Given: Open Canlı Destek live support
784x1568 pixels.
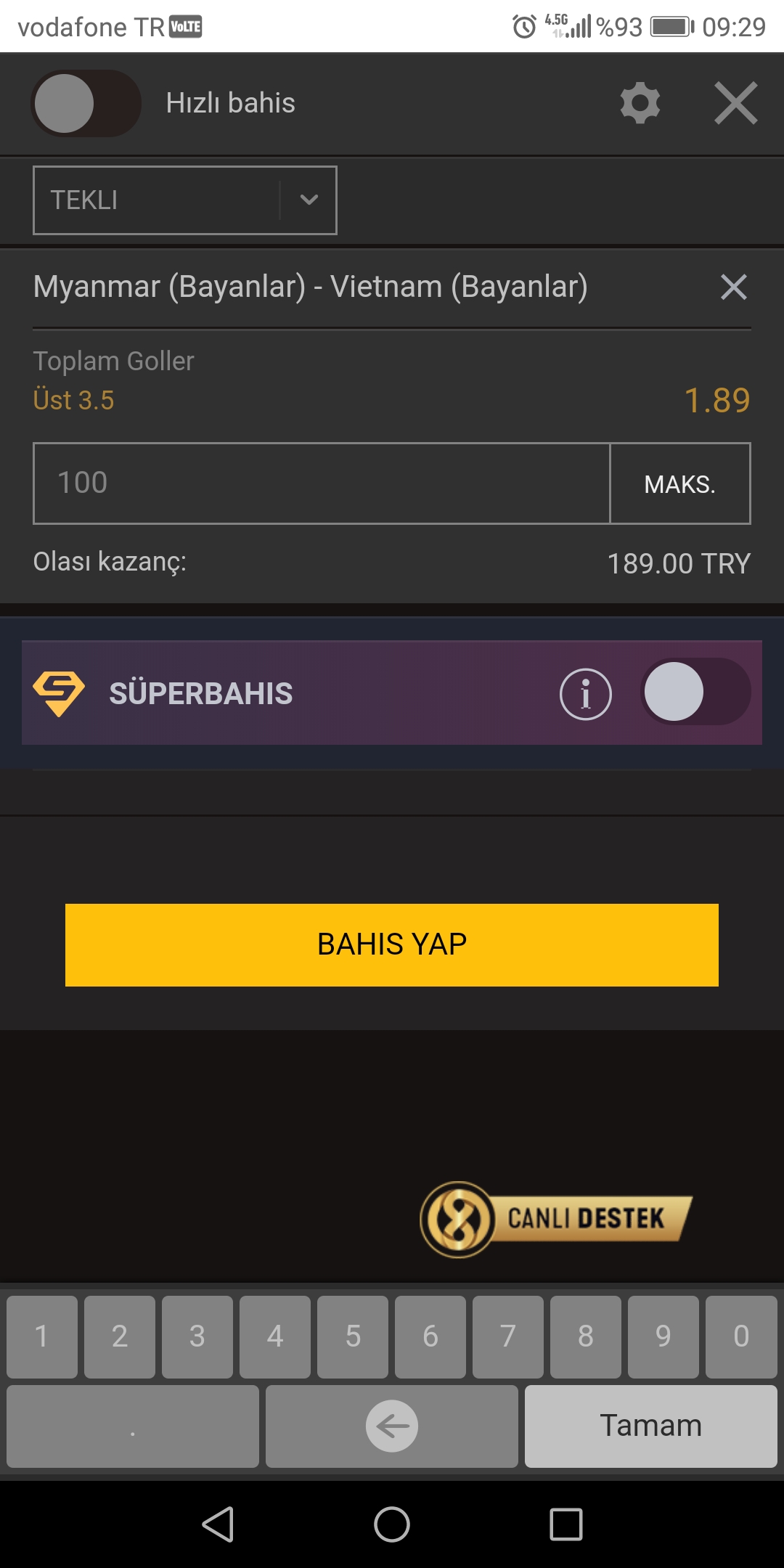Looking at the screenshot, I should pos(556,1220).
